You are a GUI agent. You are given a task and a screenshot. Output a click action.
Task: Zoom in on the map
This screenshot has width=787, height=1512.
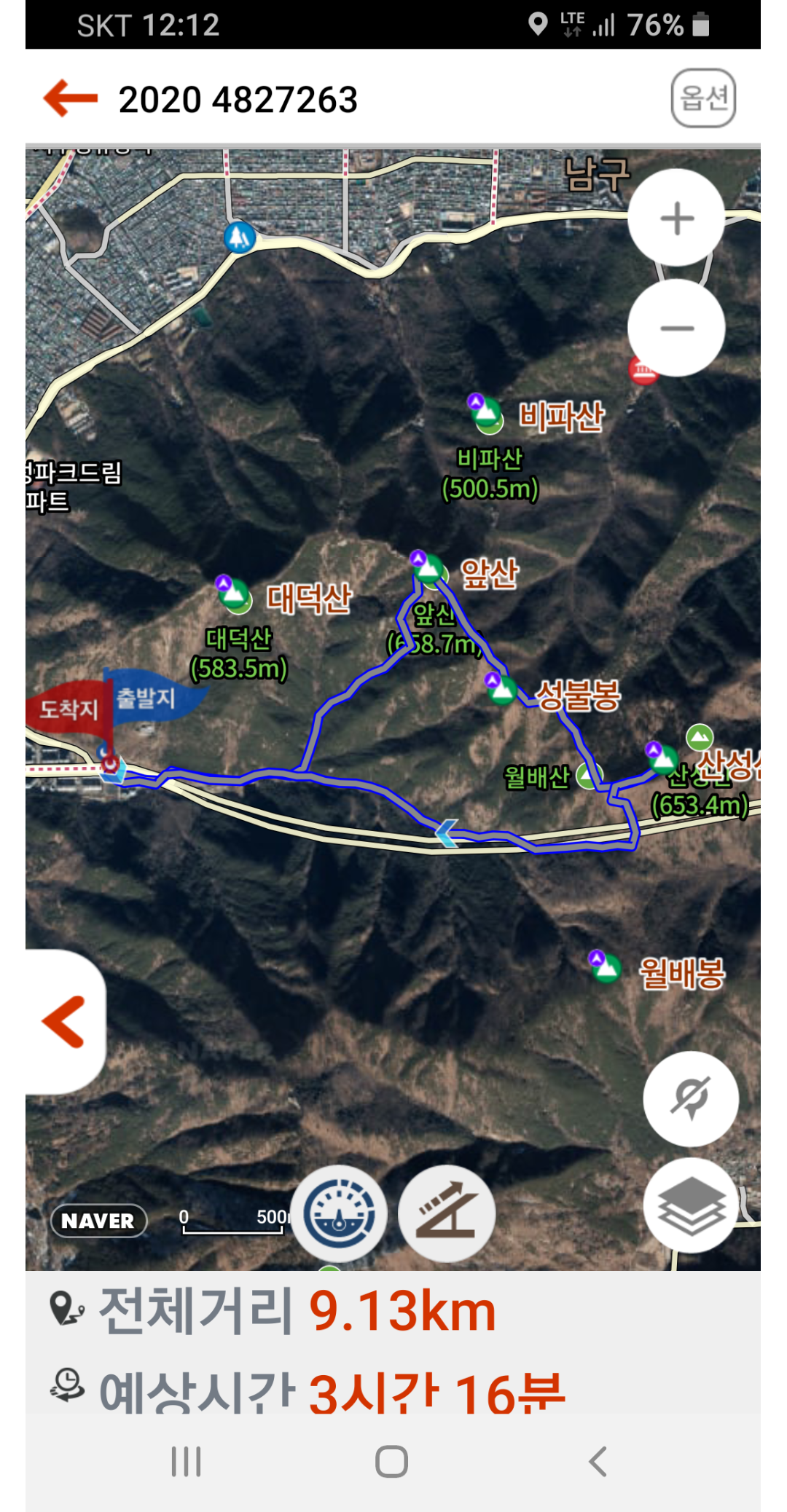[677, 218]
